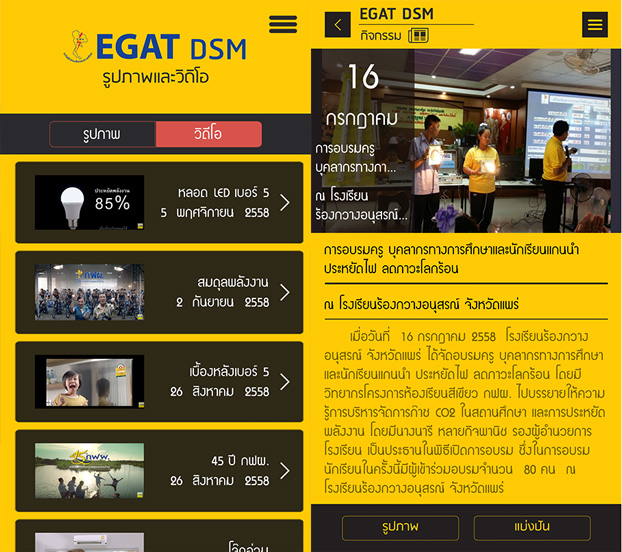This screenshot has width=622, height=552.
Task: Open the hamburger menu above รูปภาพและวิดีโอ title
Action: 283,24
